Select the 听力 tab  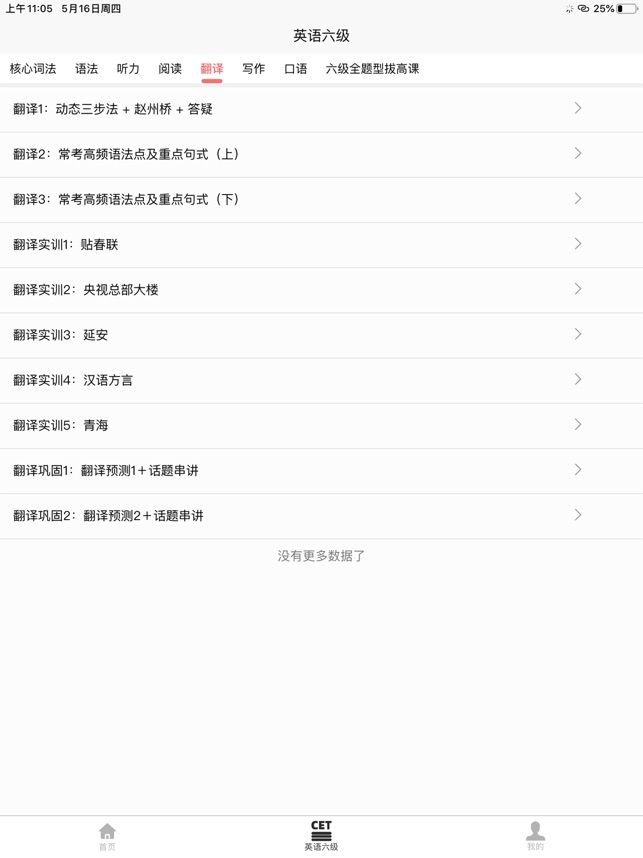(128, 69)
